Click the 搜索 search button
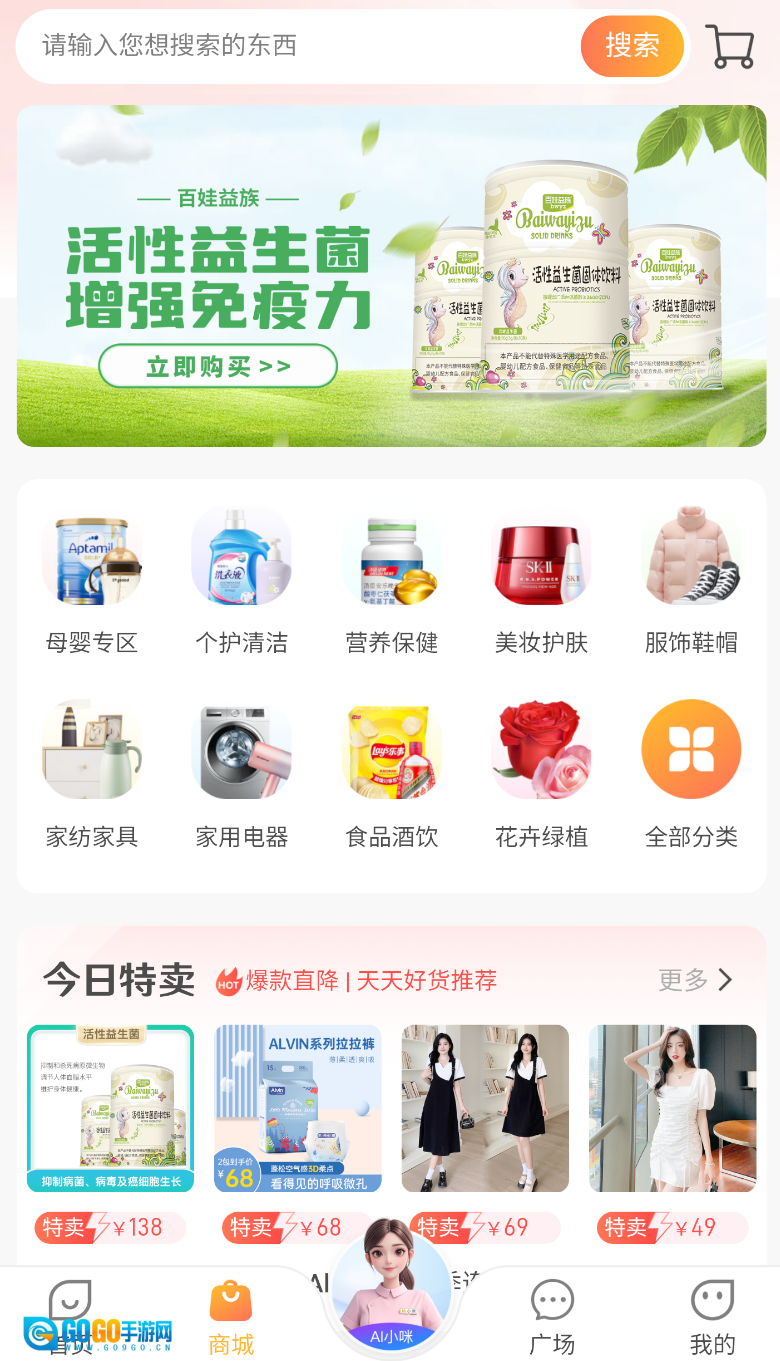The height and width of the screenshot is (1361, 780). [632, 46]
